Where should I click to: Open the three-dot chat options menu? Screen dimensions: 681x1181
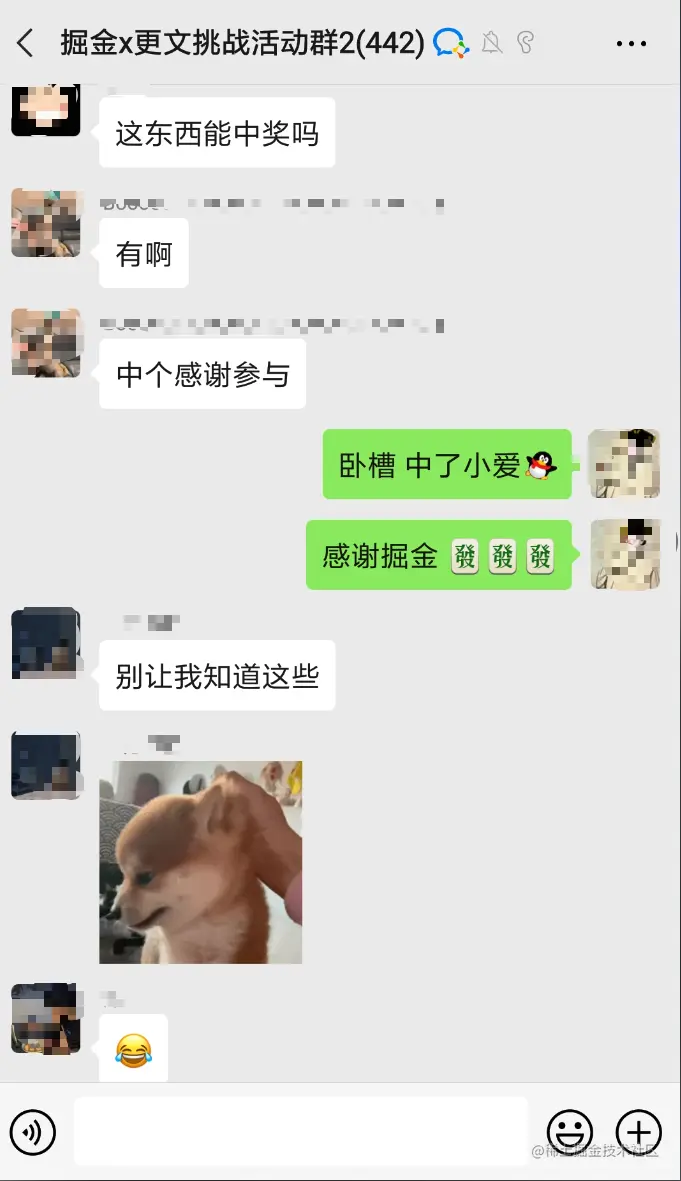(631, 44)
